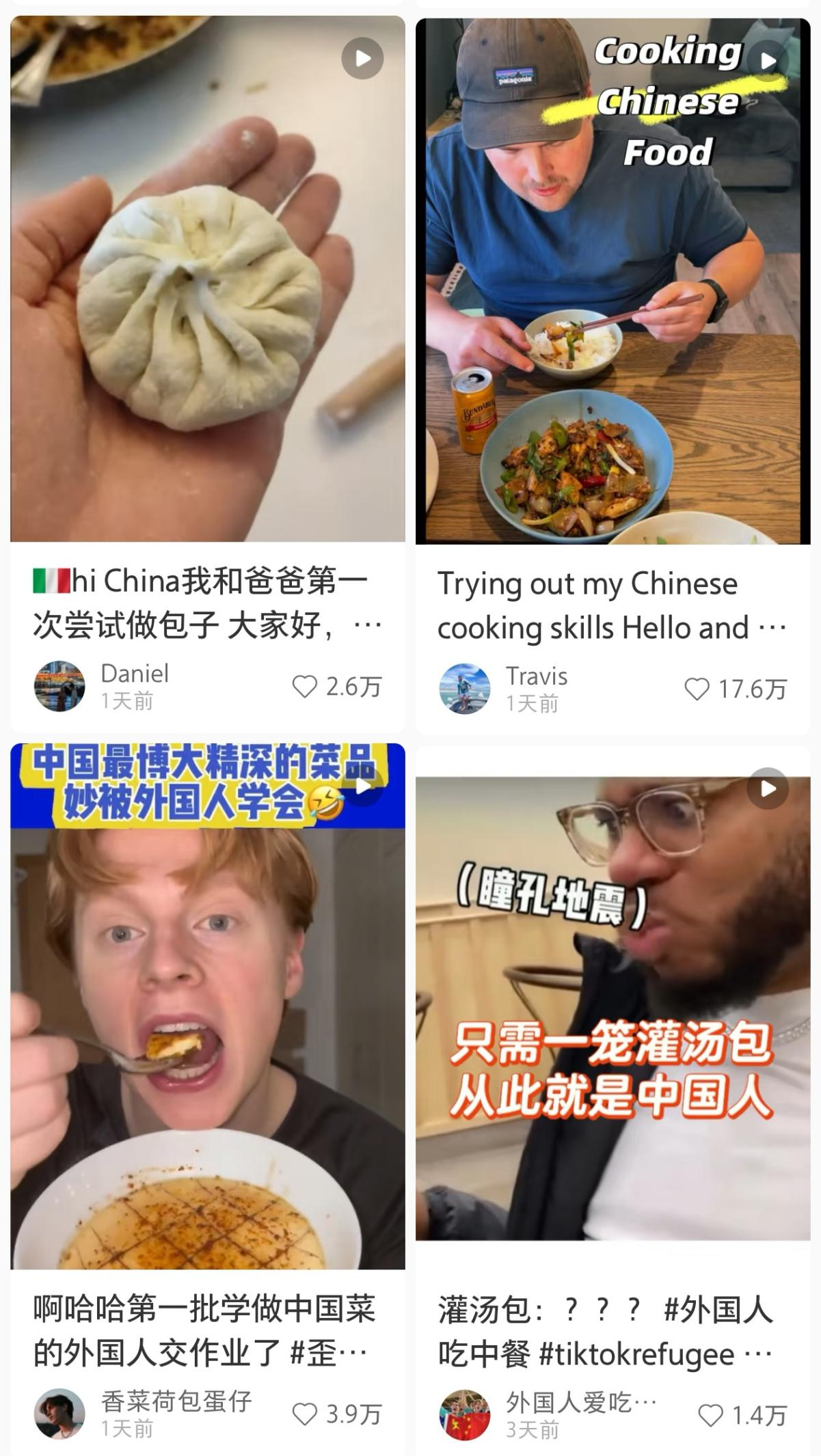Screen dimensions: 821x1456
Task: View 外国人爱吃 author's profile avatar
Action: (465, 1415)
